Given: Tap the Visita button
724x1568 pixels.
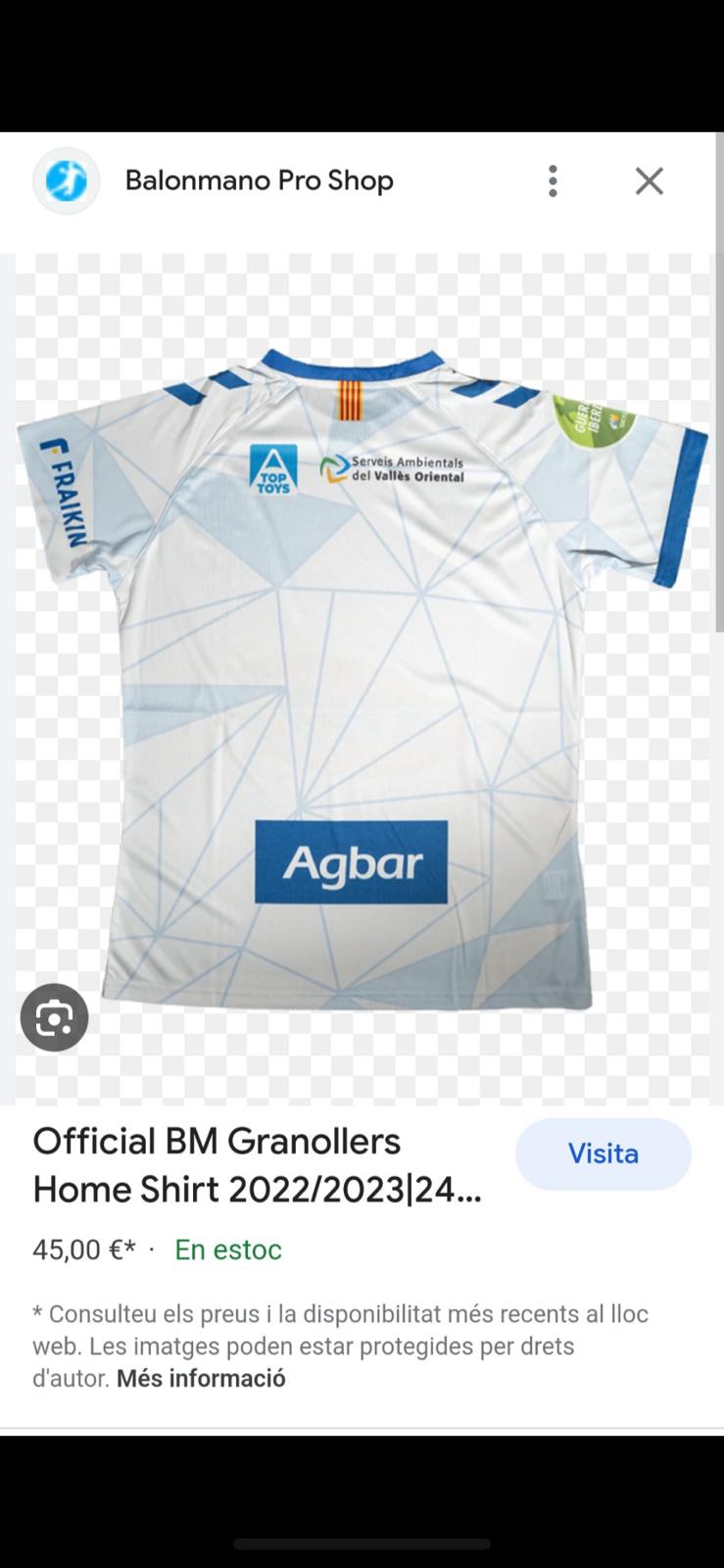Looking at the screenshot, I should pos(603,1153).
